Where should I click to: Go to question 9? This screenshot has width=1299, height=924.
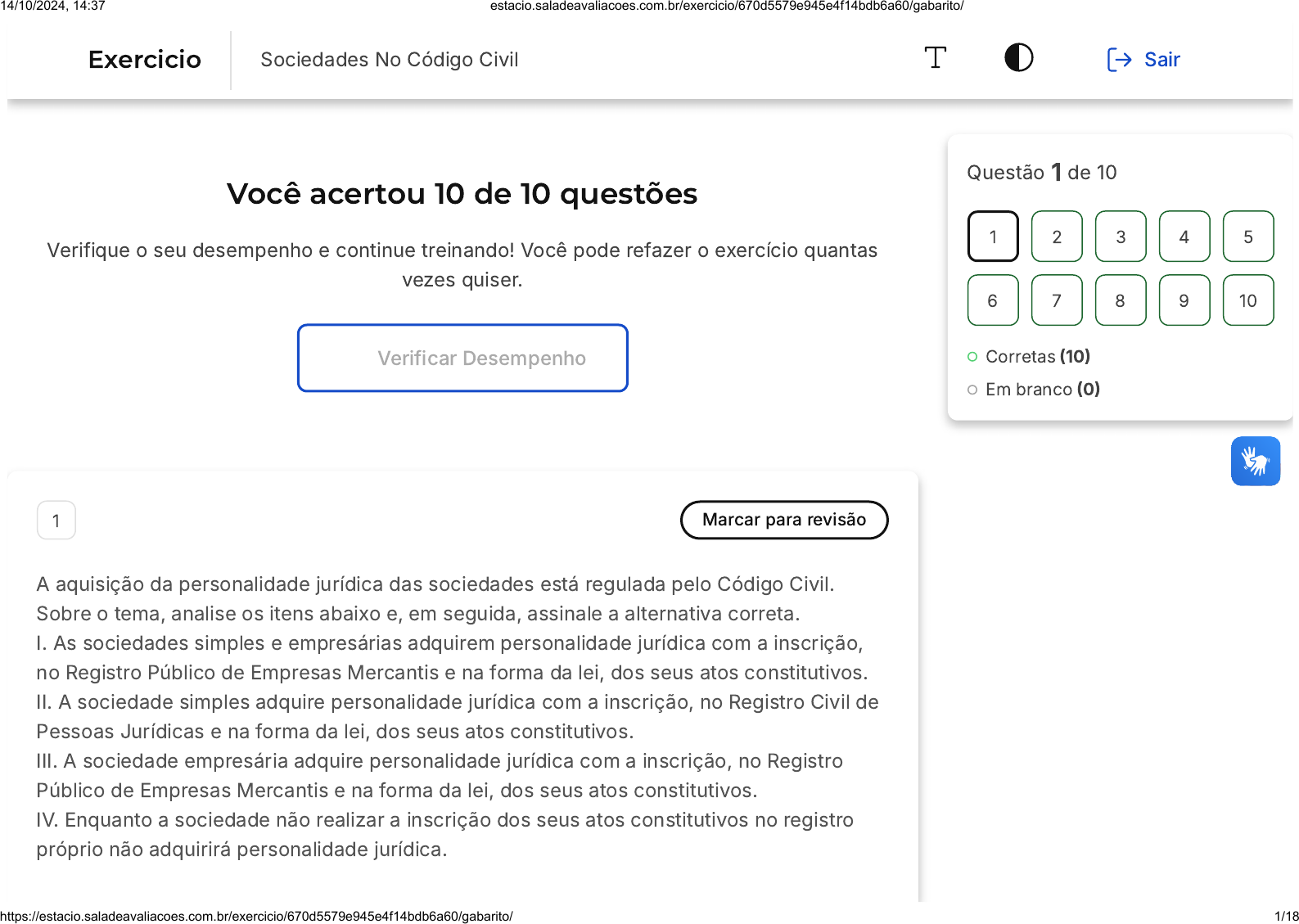(x=1184, y=300)
